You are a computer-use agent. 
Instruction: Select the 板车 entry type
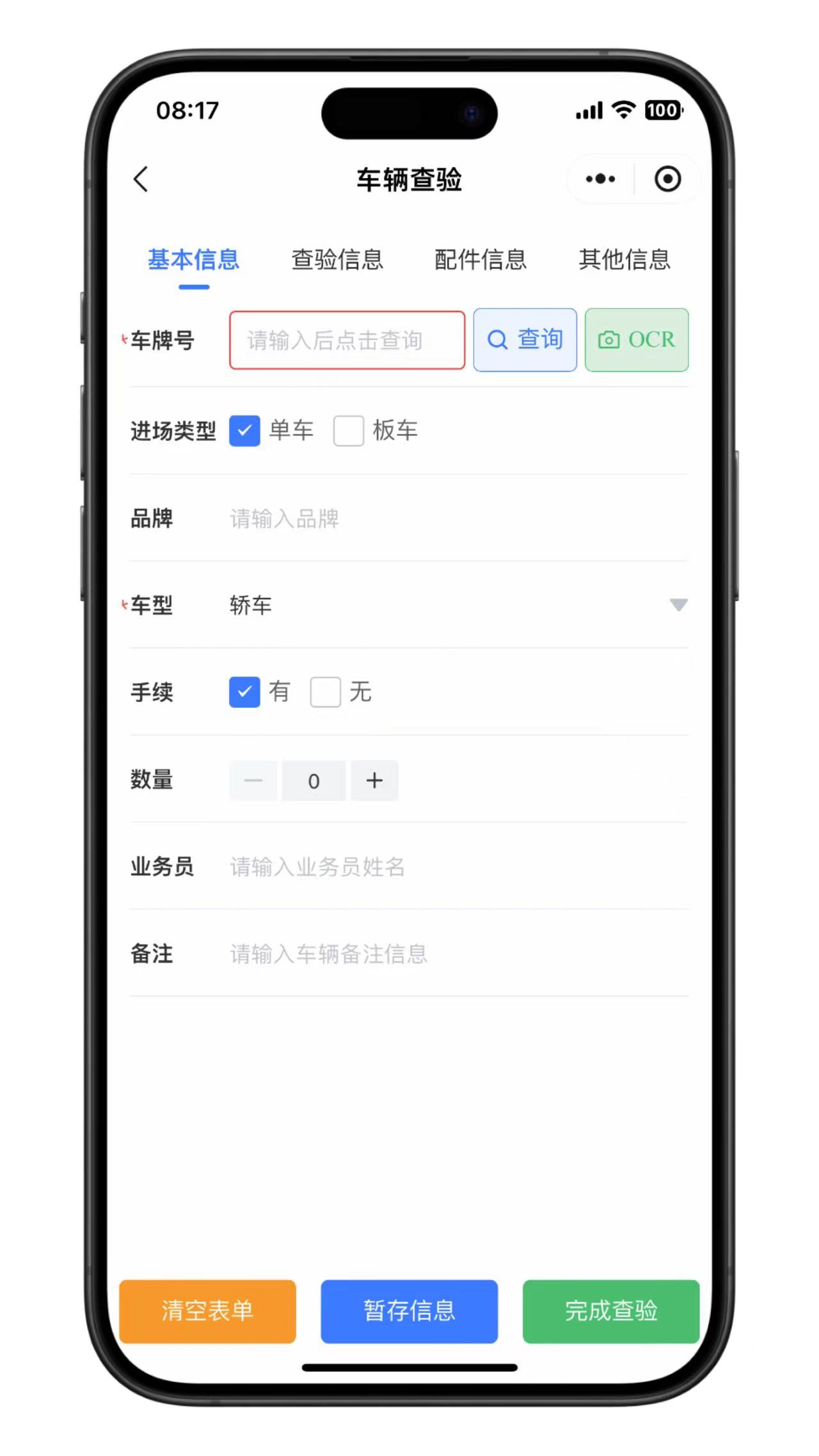coord(349,431)
